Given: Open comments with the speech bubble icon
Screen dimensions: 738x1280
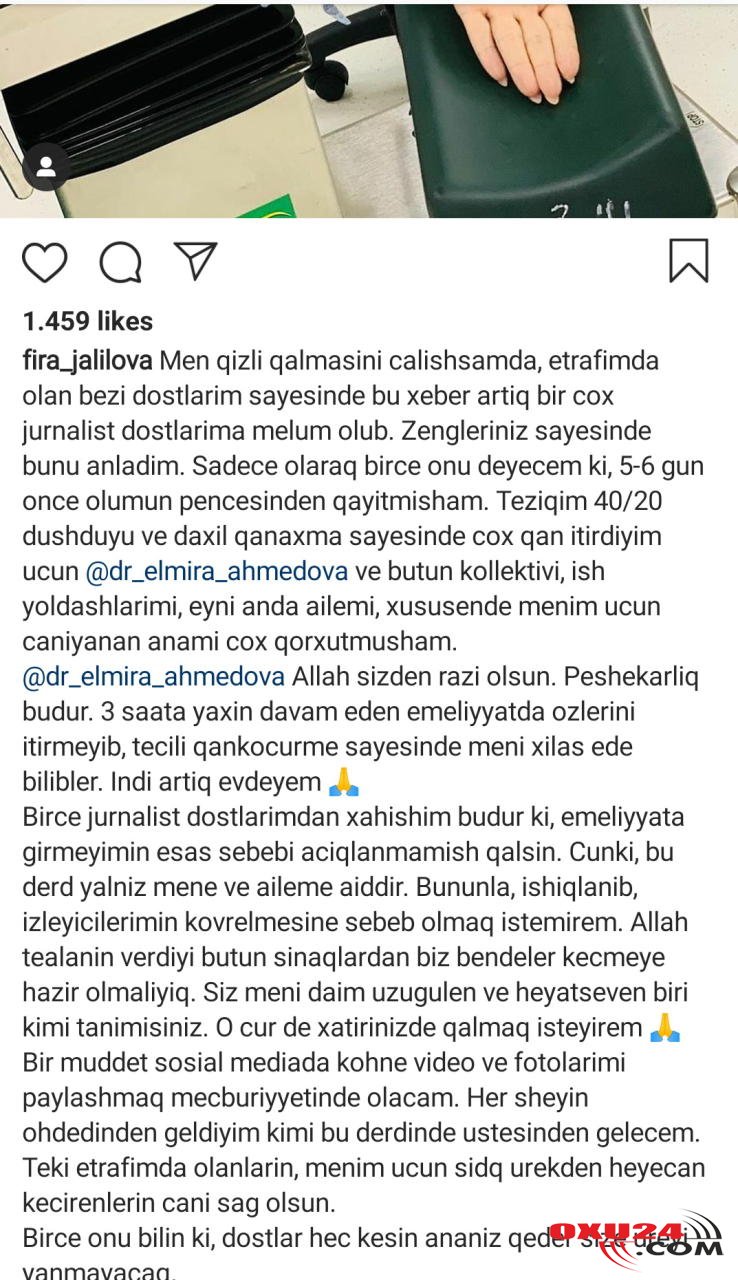Looking at the screenshot, I should (120, 260).
